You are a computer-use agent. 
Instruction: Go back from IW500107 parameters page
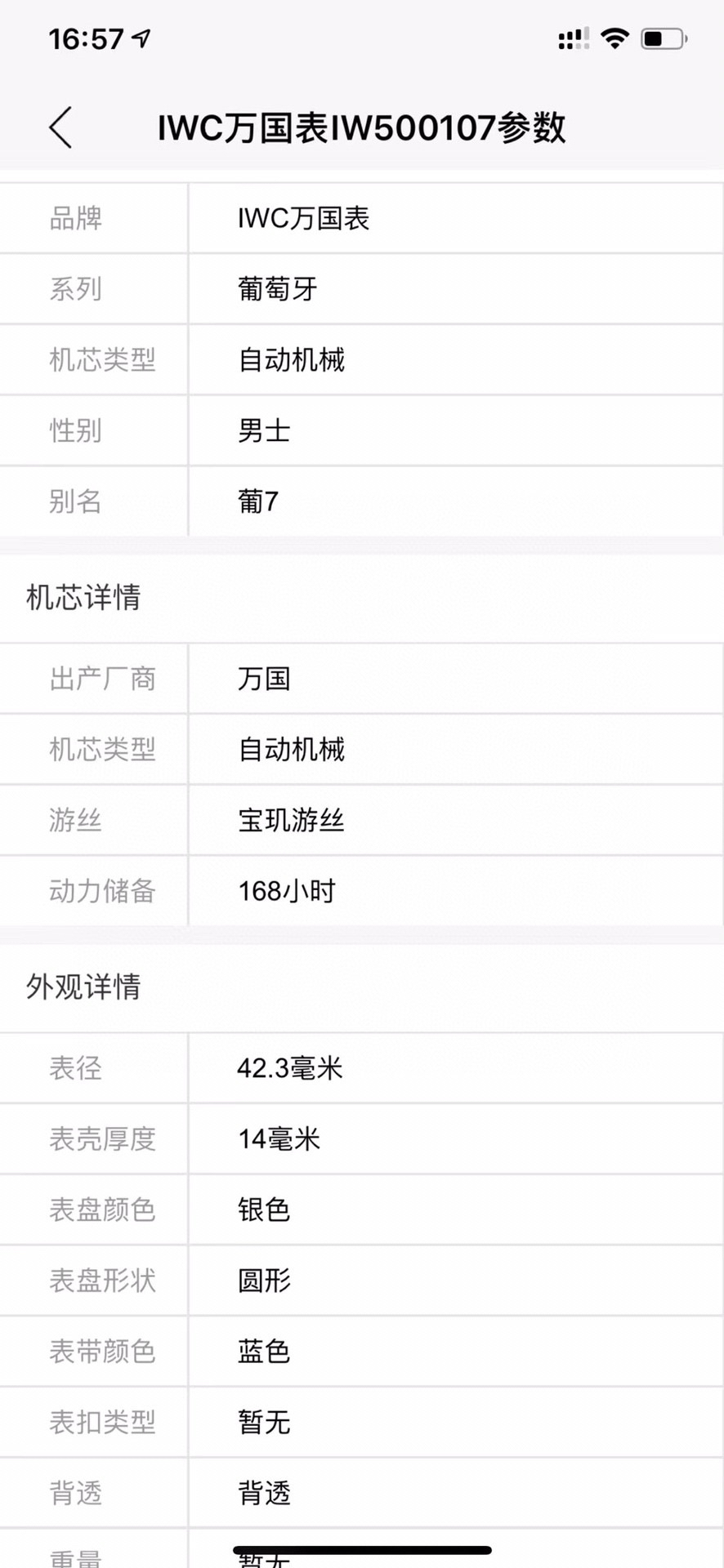pos(60,127)
